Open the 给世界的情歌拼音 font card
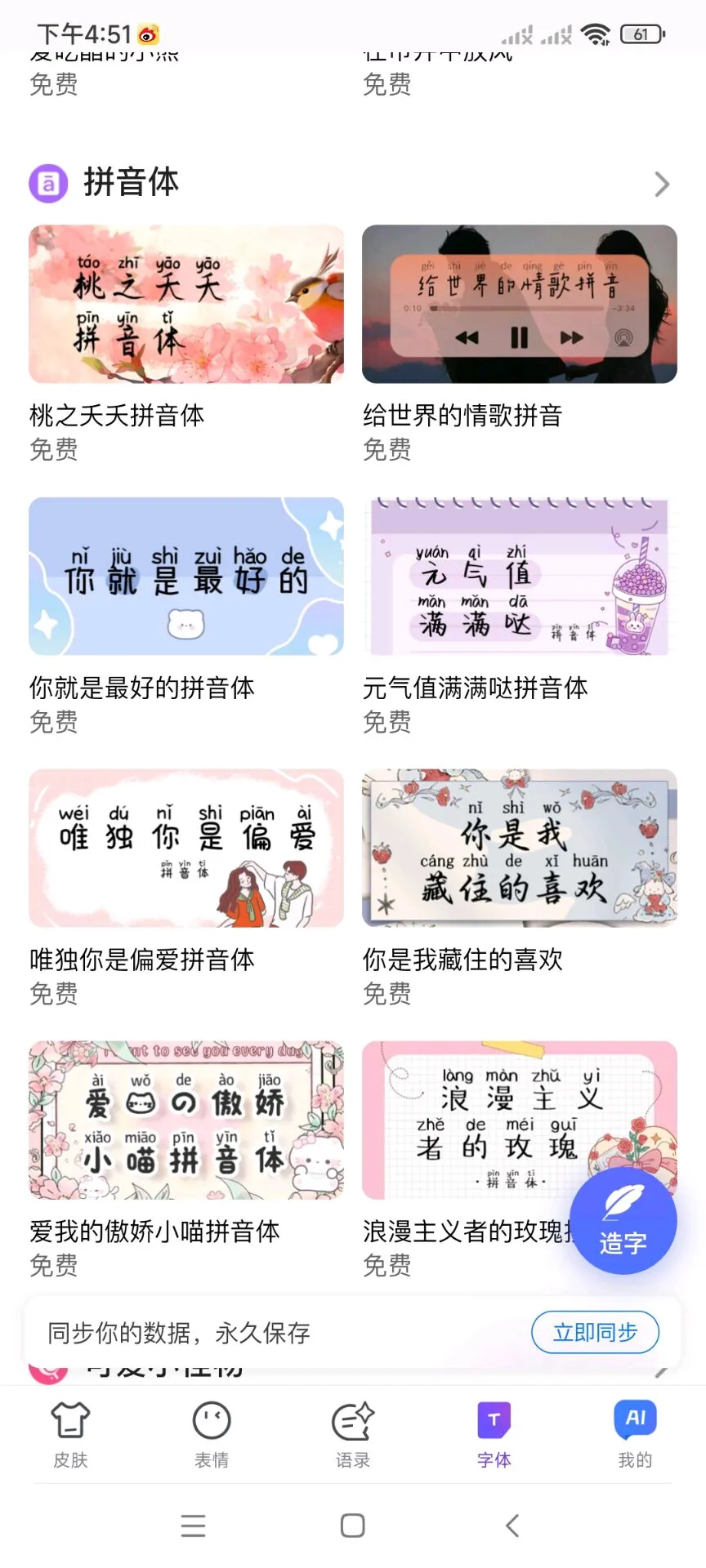The image size is (706, 1568). [x=519, y=305]
